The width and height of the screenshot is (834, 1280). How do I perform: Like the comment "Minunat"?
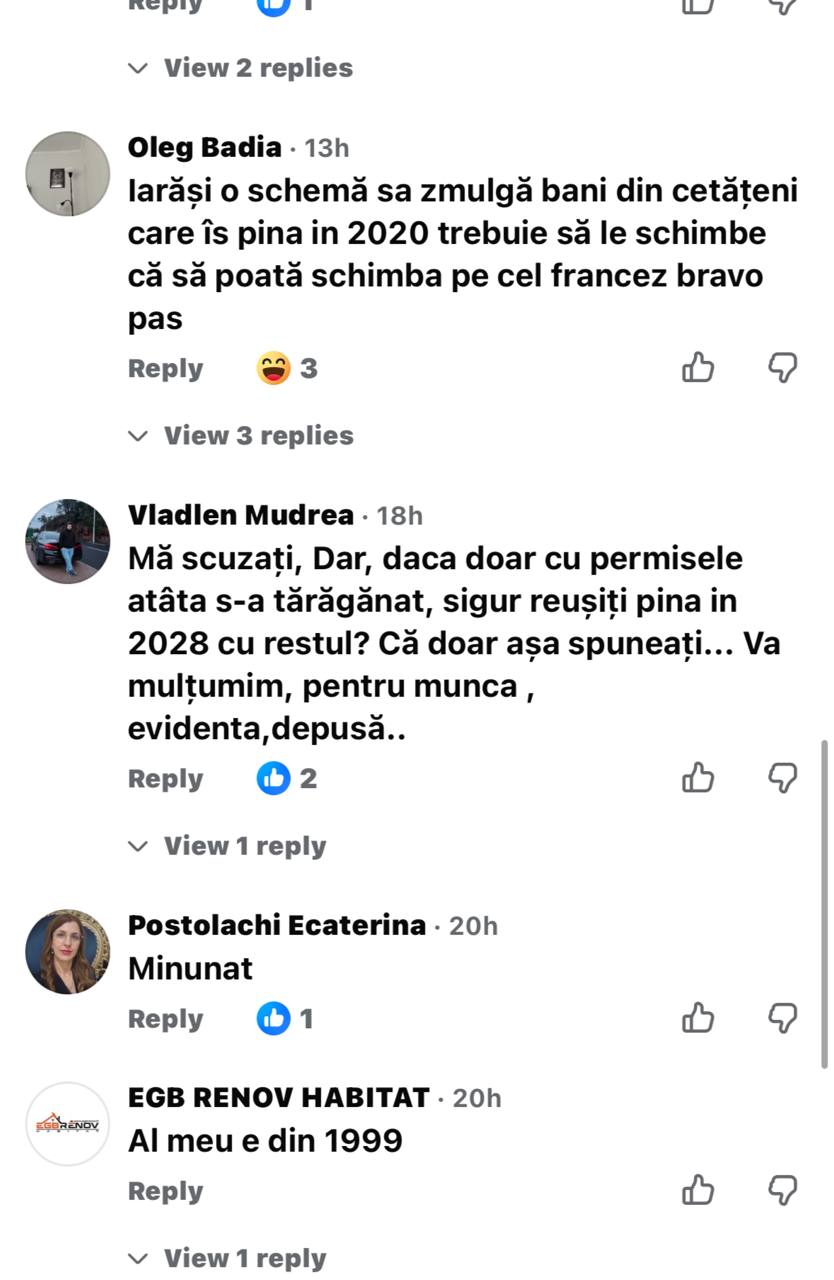698,1018
